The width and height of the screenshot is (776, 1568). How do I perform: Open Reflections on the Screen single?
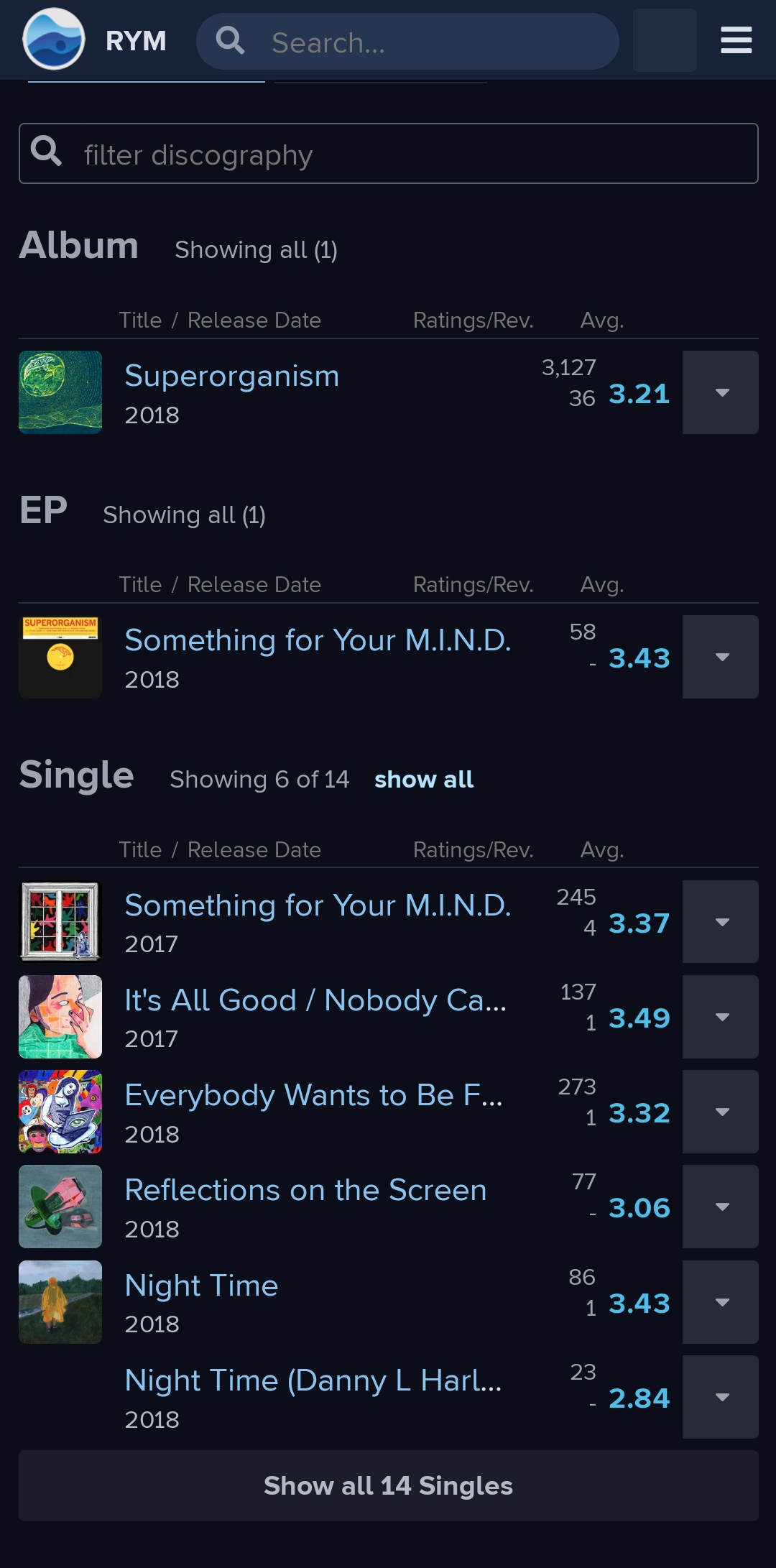click(x=305, y=1190)
